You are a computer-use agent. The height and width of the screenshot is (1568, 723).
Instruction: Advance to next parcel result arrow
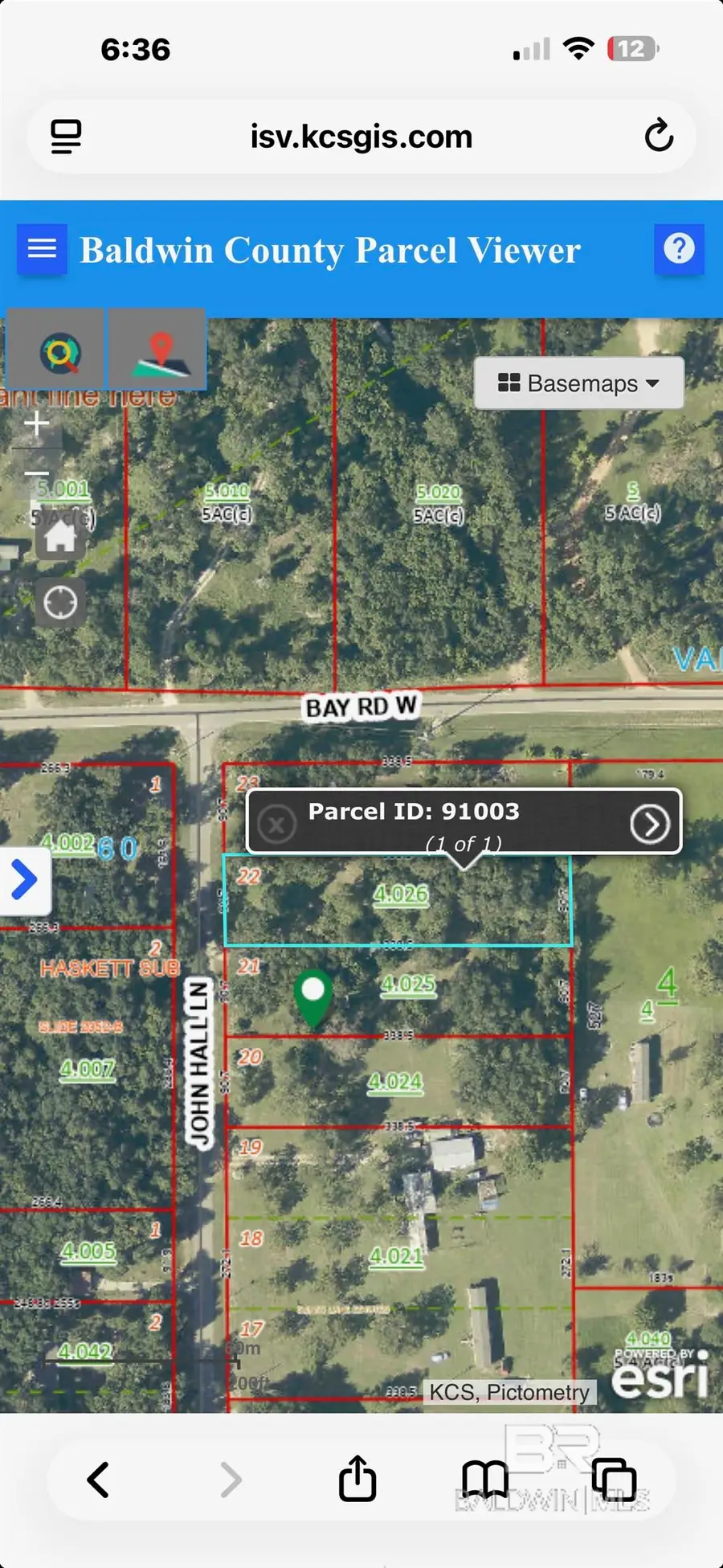click(x=651, y=823)
